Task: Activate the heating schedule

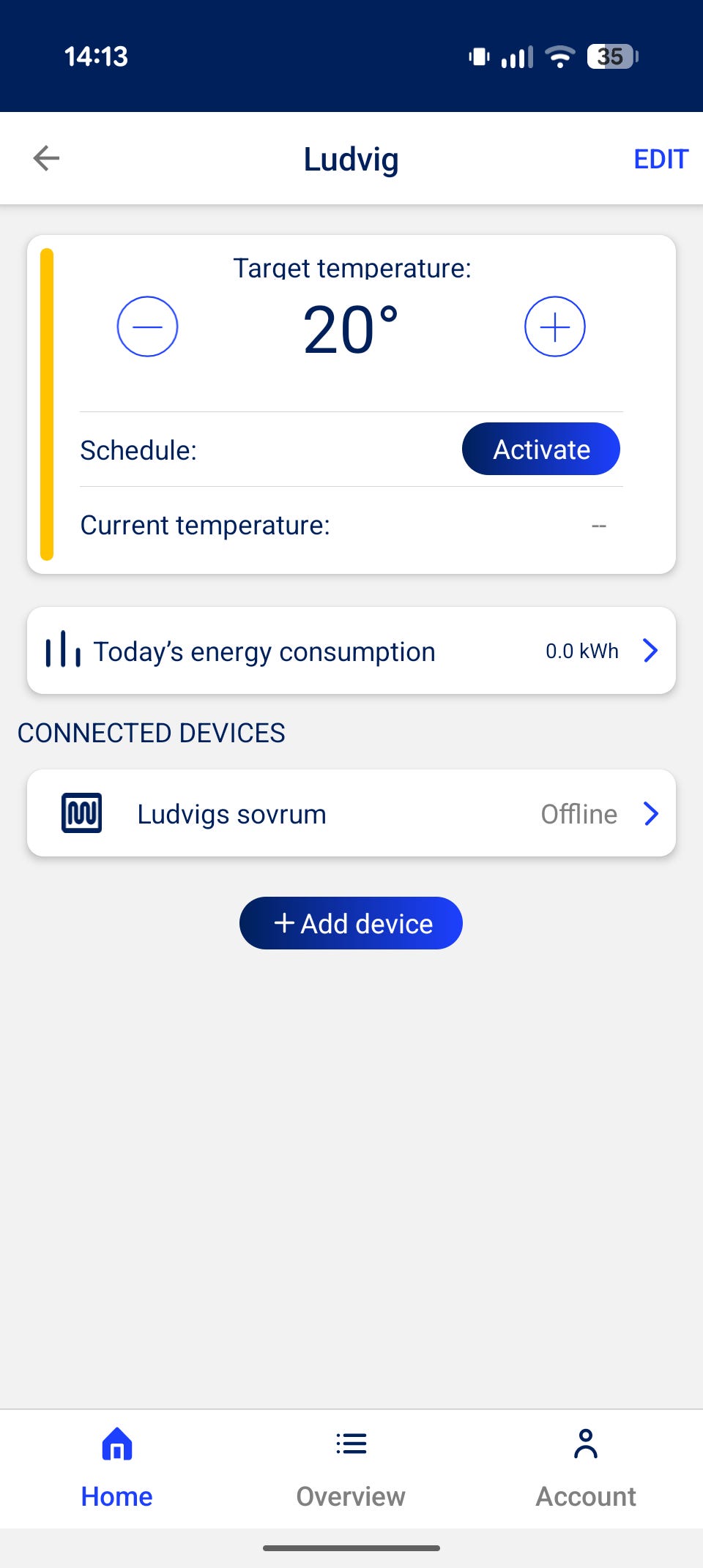Action: (x=540, y=449)
